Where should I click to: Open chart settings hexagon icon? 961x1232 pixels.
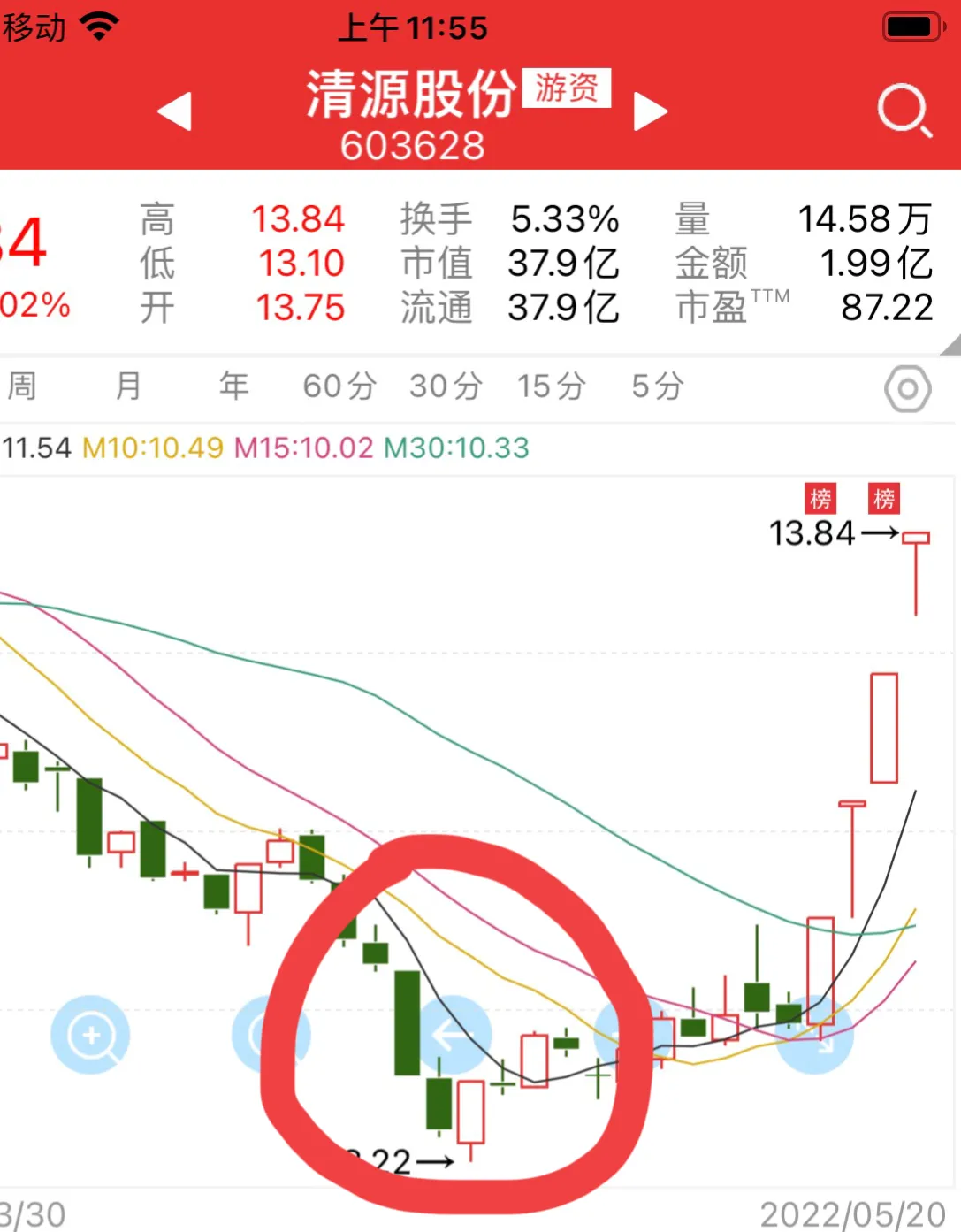pyautogui.click(x=908, y=388)
